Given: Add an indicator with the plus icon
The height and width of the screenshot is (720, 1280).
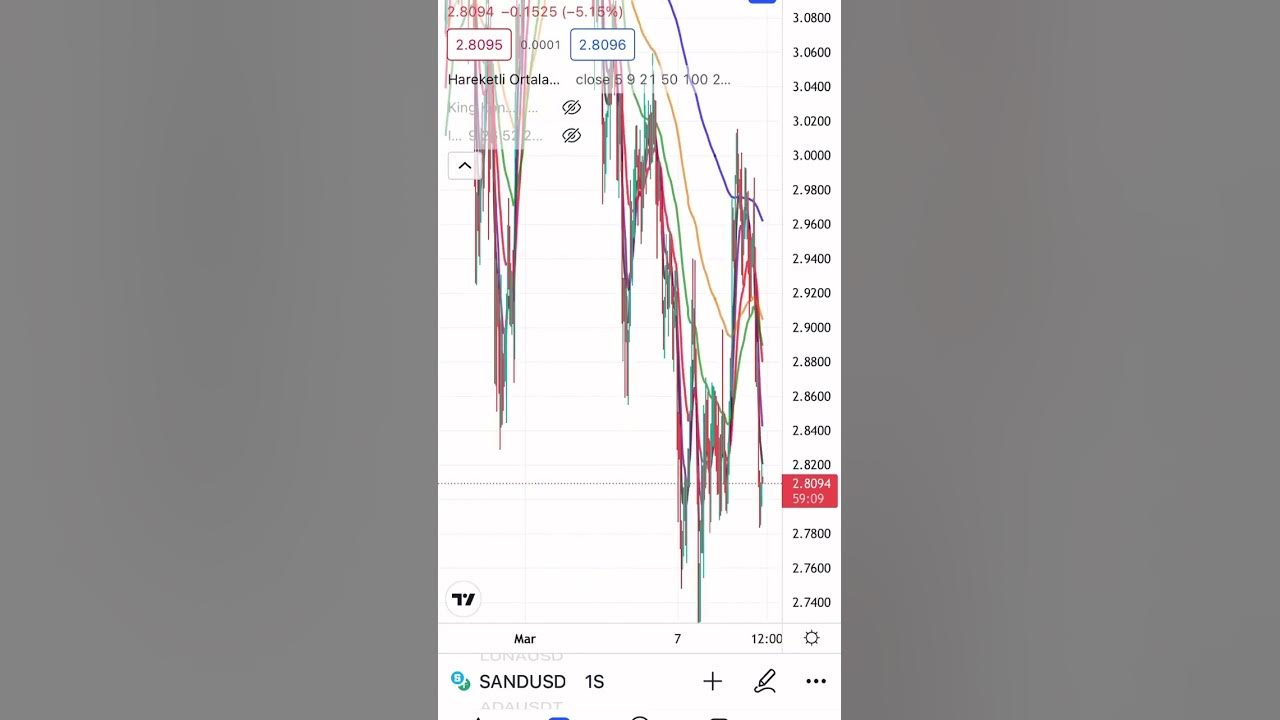Looking at the screenshot, I should pyautogui.click(x=712, y=682).
